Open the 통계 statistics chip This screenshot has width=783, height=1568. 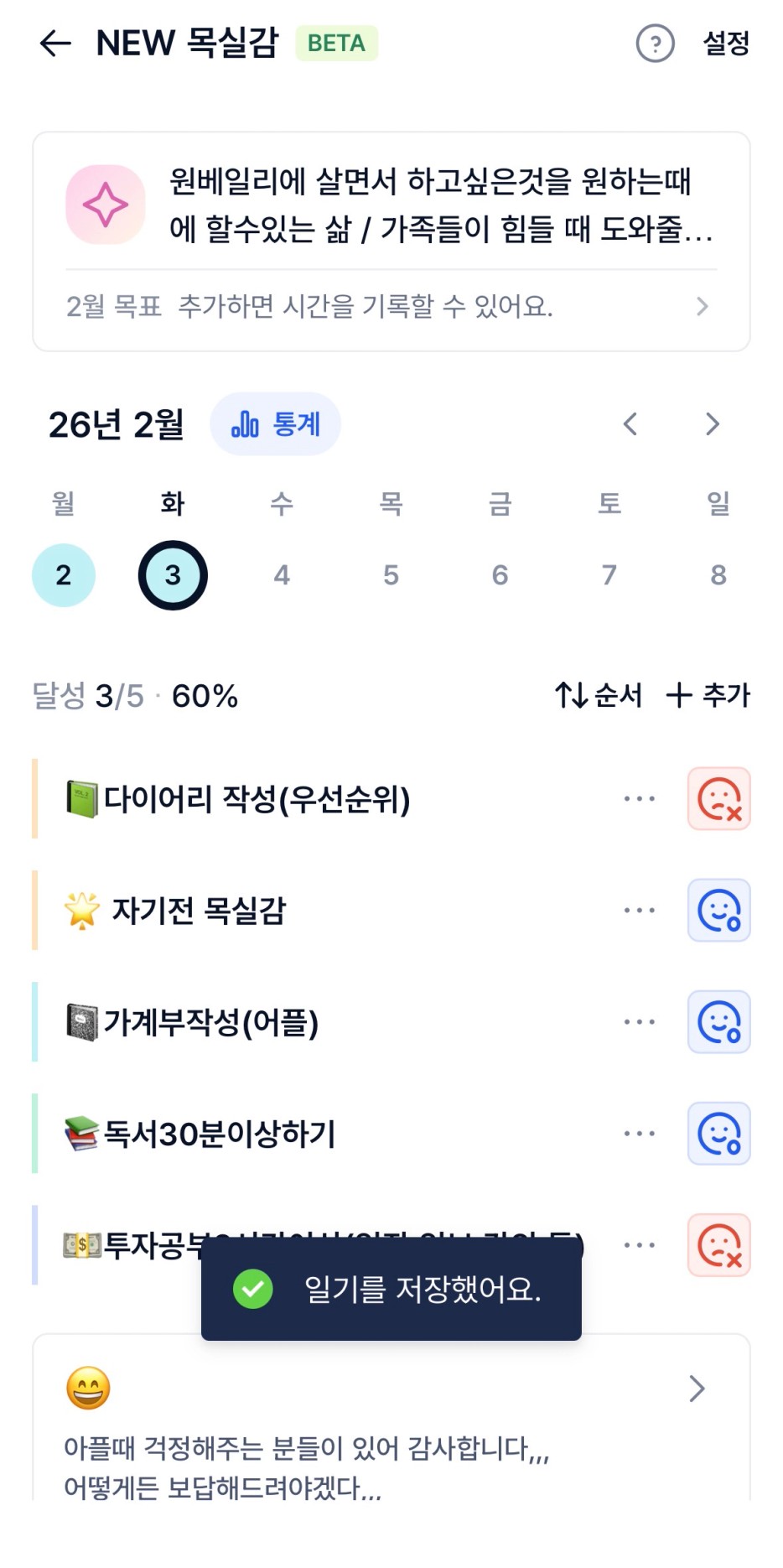click(275, 424)
